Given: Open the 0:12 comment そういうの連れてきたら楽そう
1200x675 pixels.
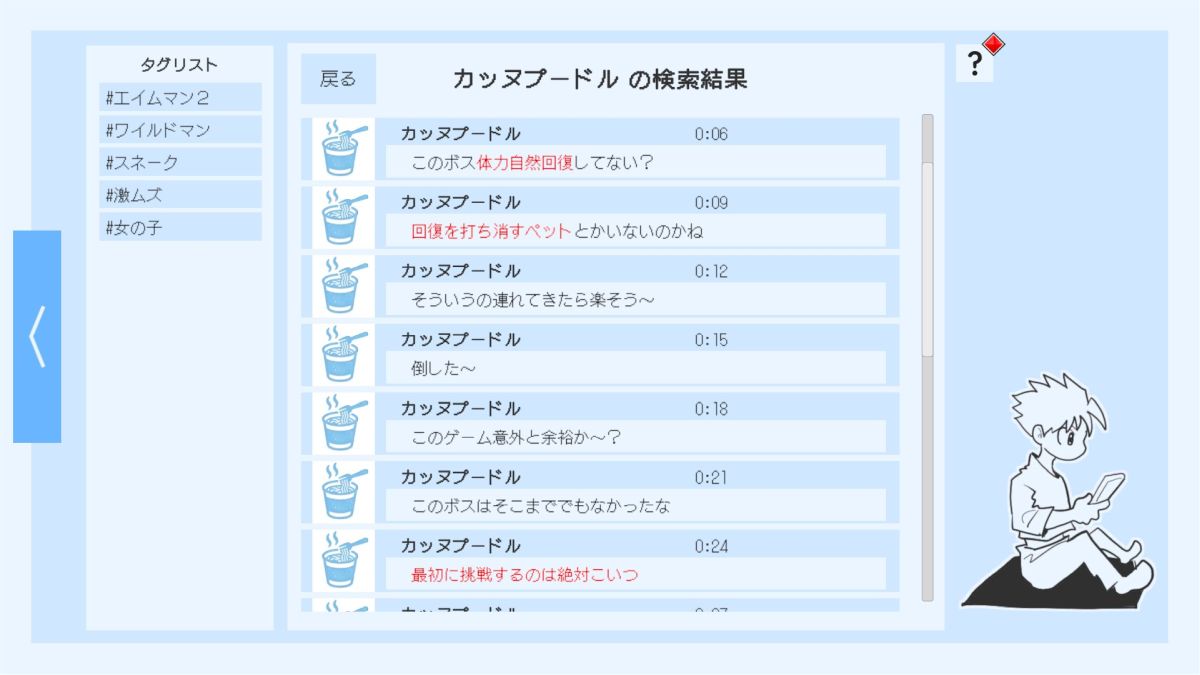Looking at the screenshot, I should click(x=600, y=286).
